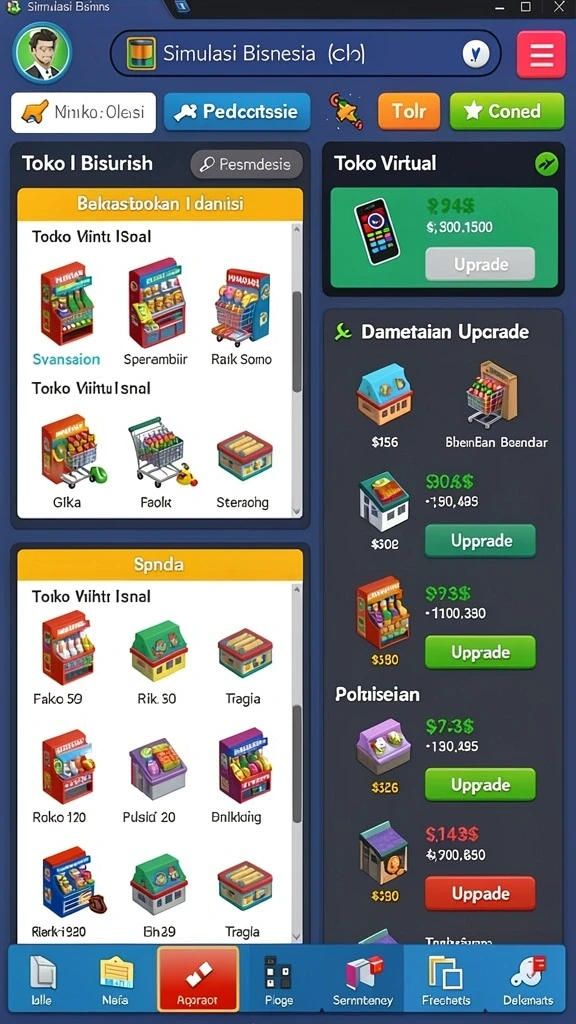Upgrade the $580 vending shop
Image resolution: width=576 pixels, height=1024 pixels.
click(x=480, y=652)
